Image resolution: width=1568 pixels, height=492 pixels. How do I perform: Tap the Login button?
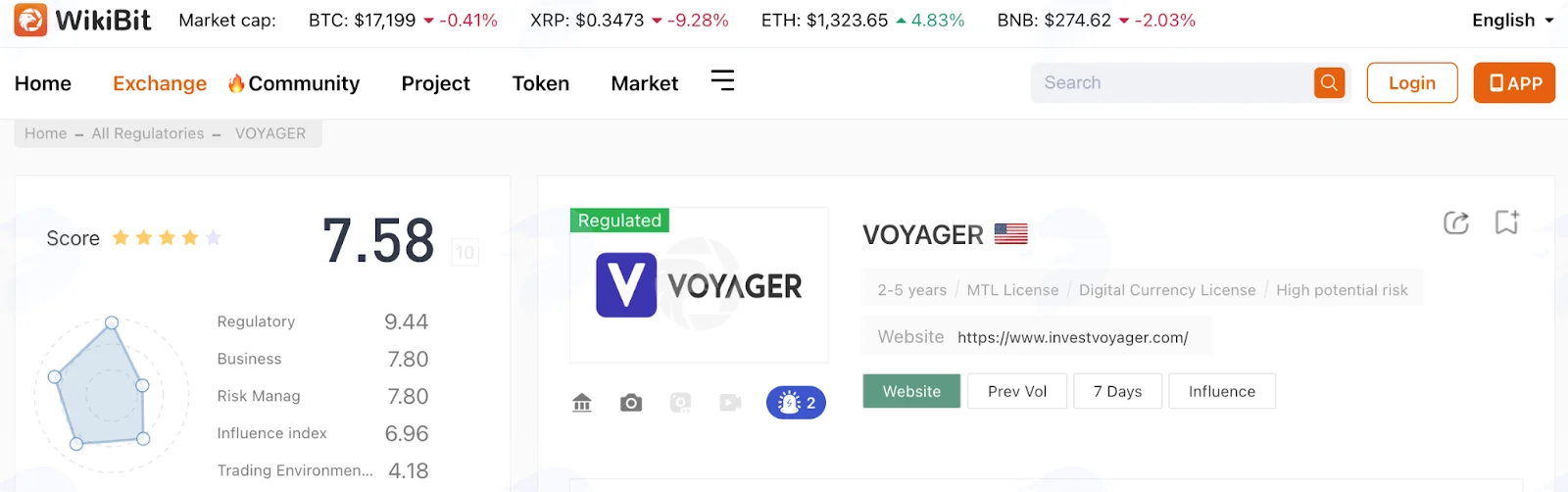1412,83
